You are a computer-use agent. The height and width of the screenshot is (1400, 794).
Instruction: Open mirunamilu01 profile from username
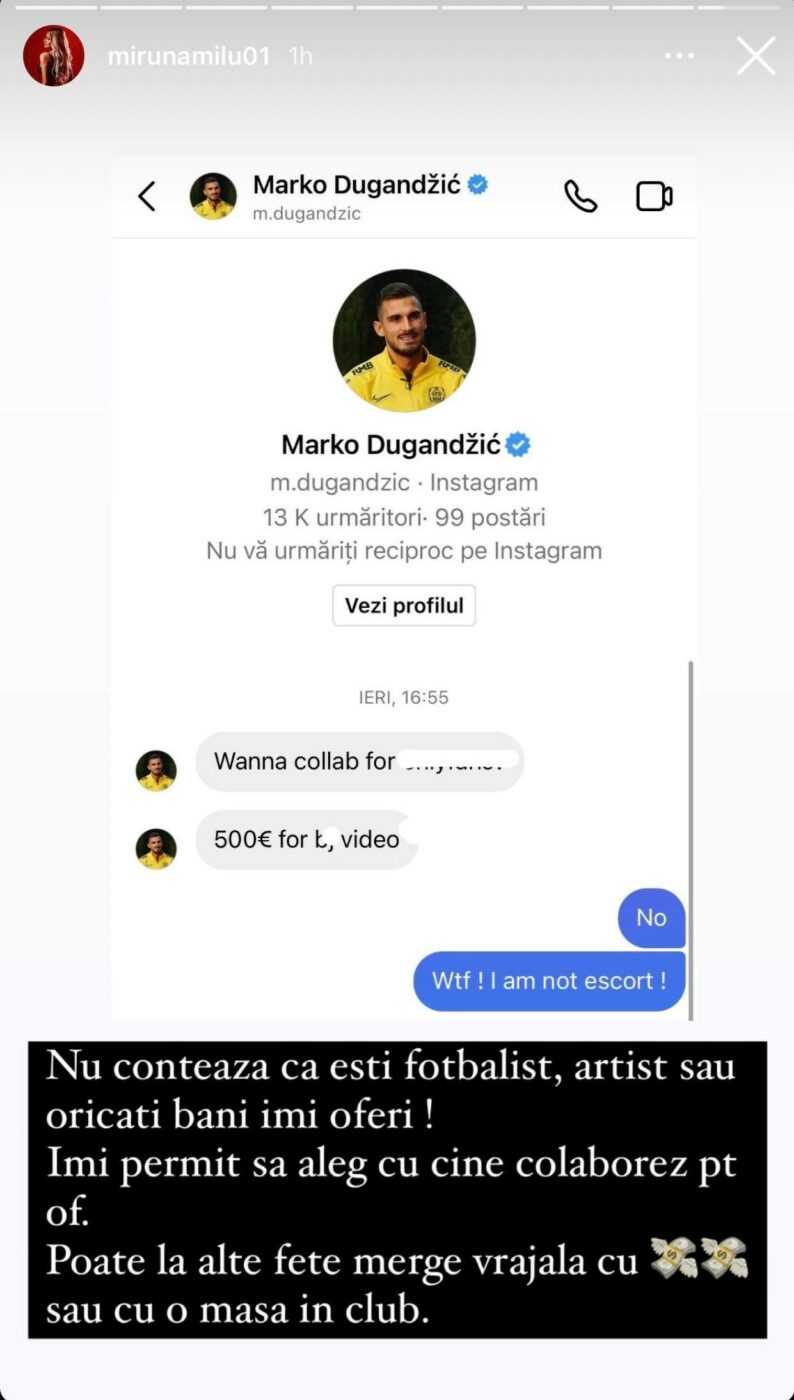tap(188, 57)
